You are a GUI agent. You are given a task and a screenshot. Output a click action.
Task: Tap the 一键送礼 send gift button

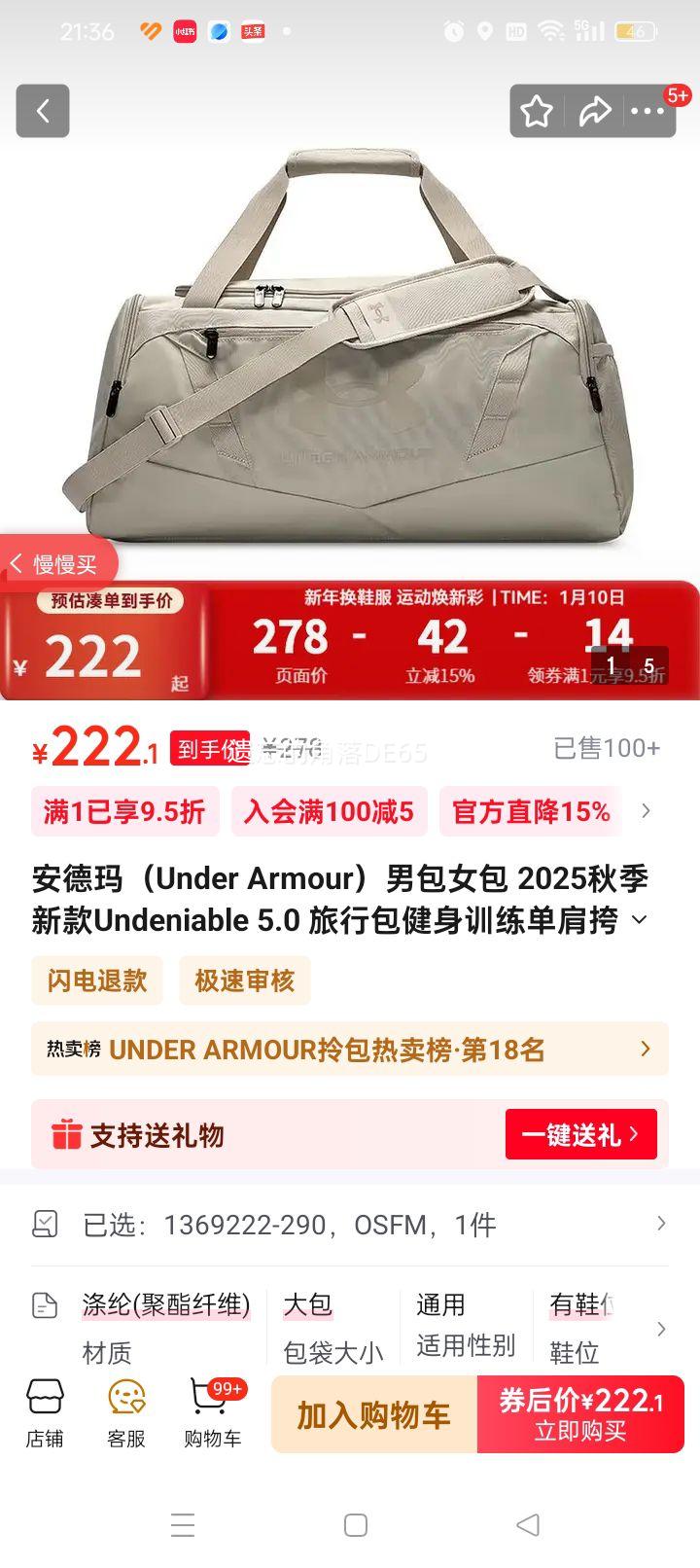coord(580,1135)
